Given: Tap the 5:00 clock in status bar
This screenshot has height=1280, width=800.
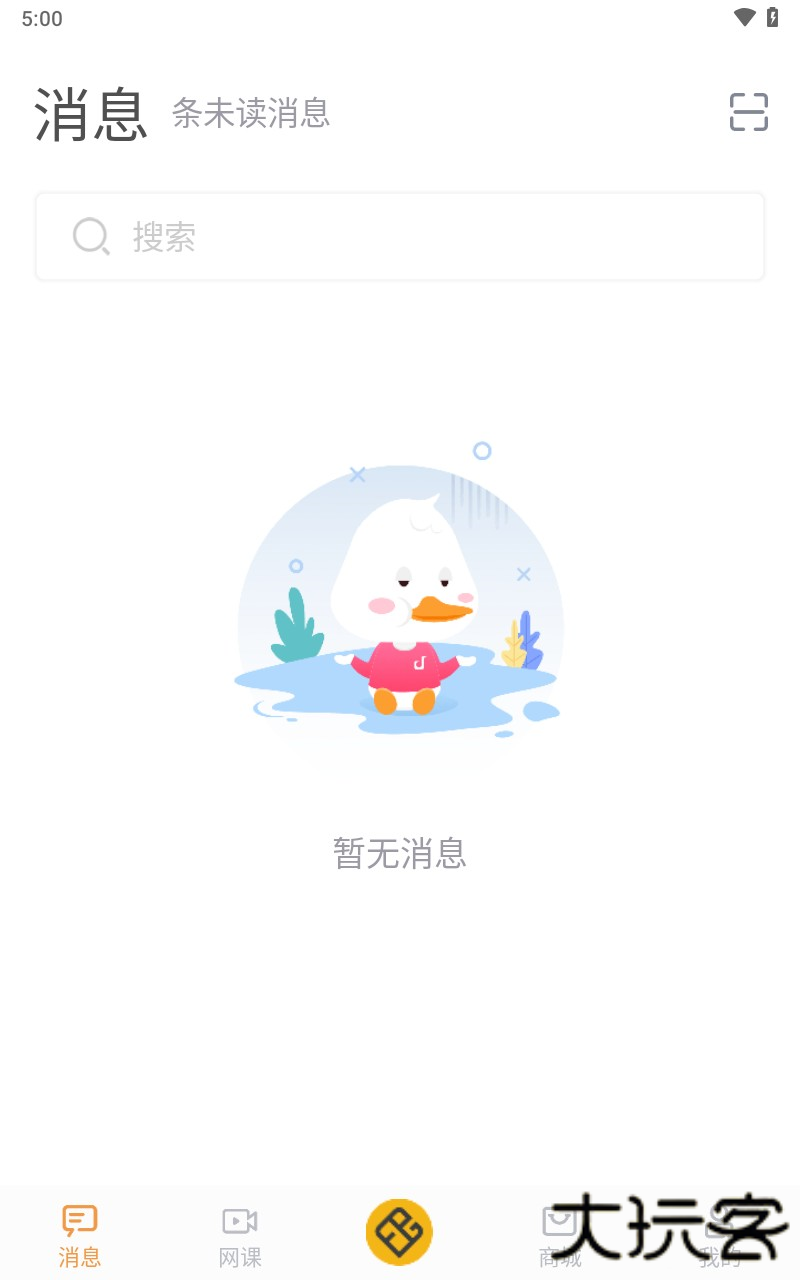Looking at the screenshot, I should tap(41, 17).
